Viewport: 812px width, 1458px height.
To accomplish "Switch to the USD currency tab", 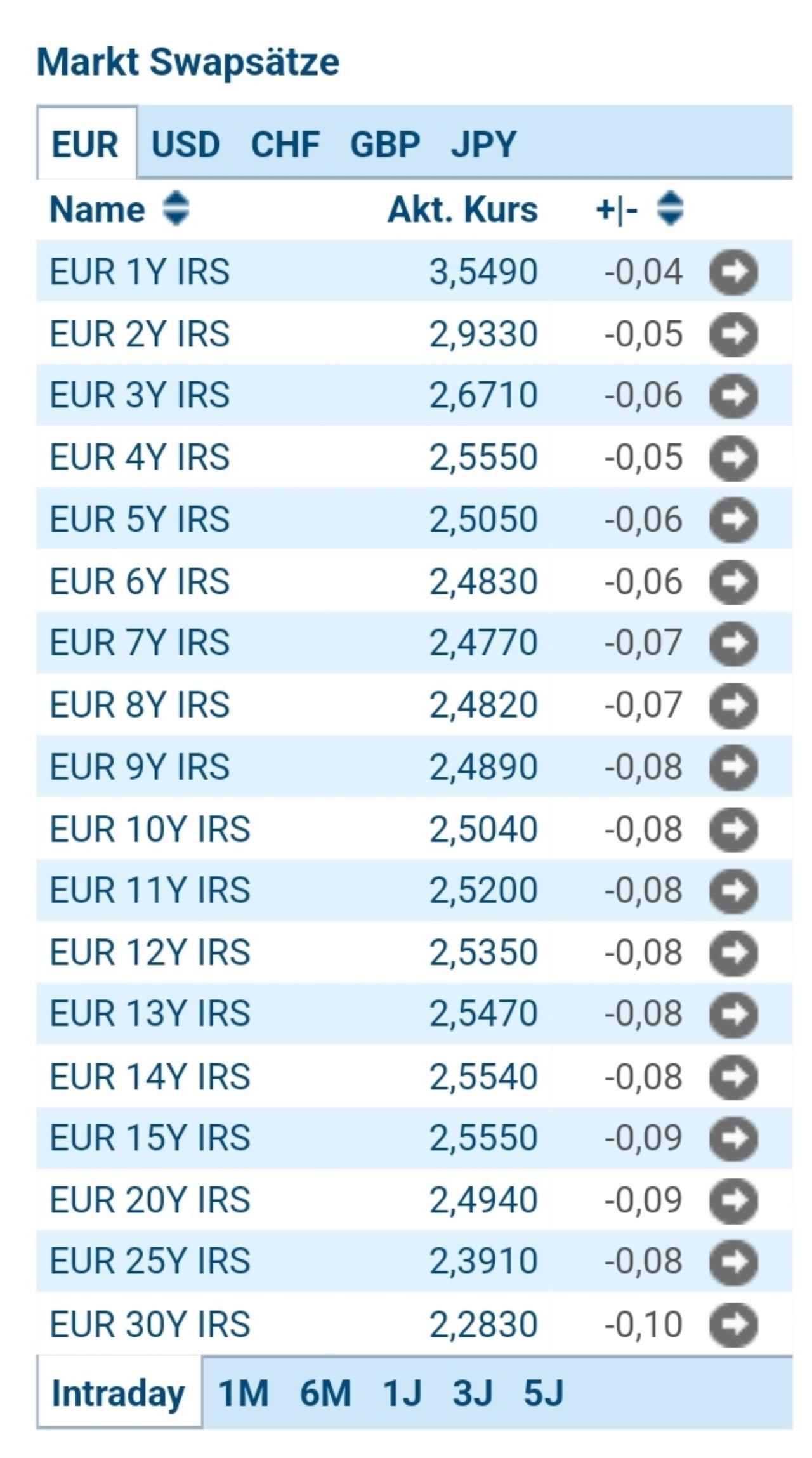I will tap(186, 144).
